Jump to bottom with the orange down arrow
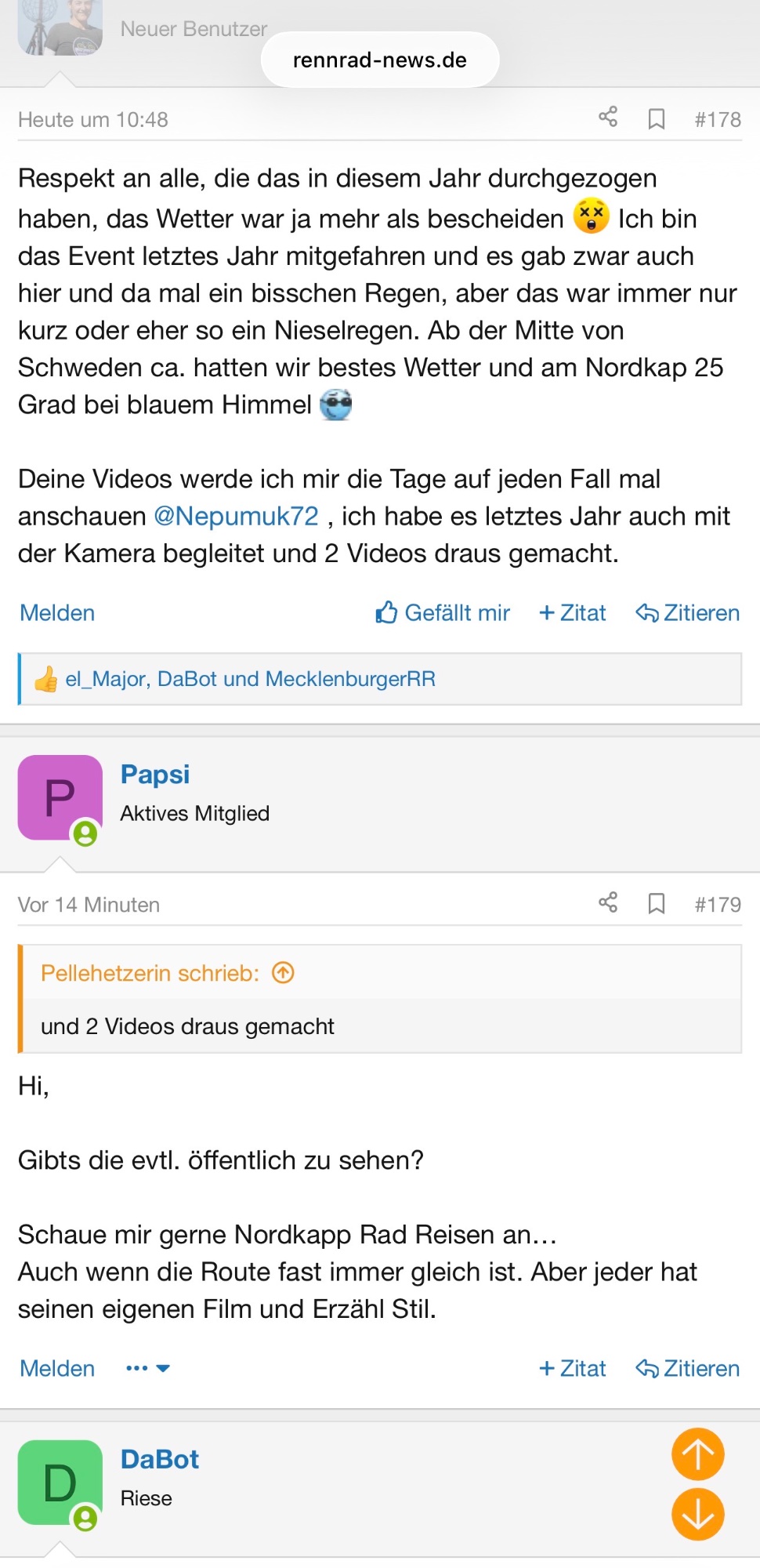 point(697,1514)
